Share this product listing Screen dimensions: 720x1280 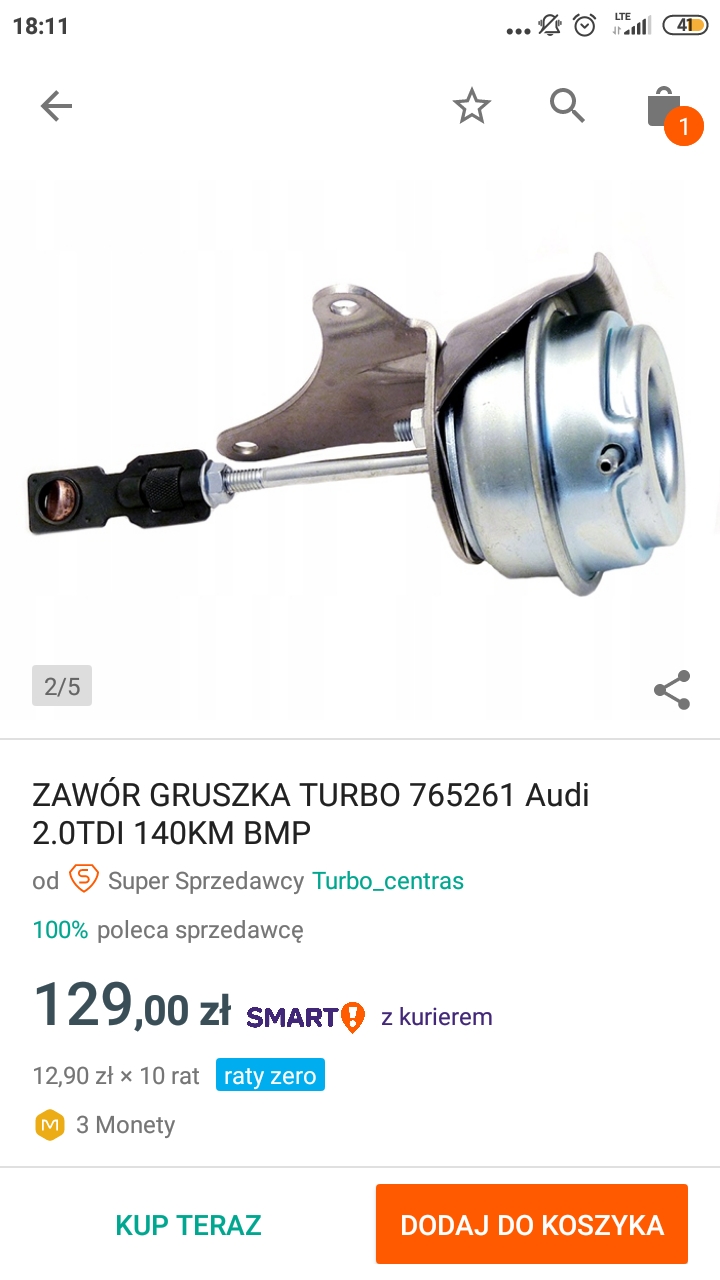671,690
